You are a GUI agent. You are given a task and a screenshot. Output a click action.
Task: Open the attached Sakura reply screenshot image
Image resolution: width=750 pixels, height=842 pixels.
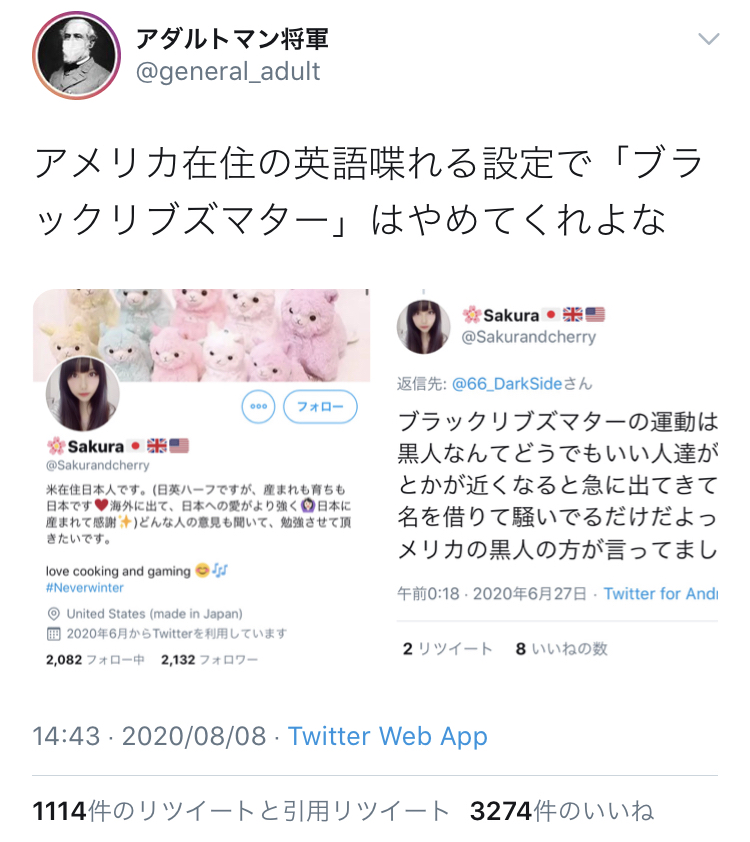[x=556, y=482]
